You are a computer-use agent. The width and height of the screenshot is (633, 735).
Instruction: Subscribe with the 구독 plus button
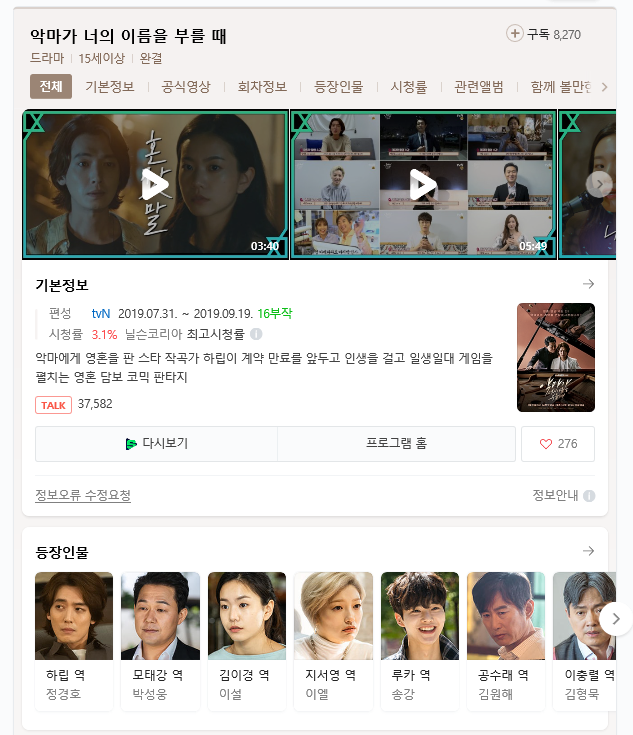(x=516, y=34)
